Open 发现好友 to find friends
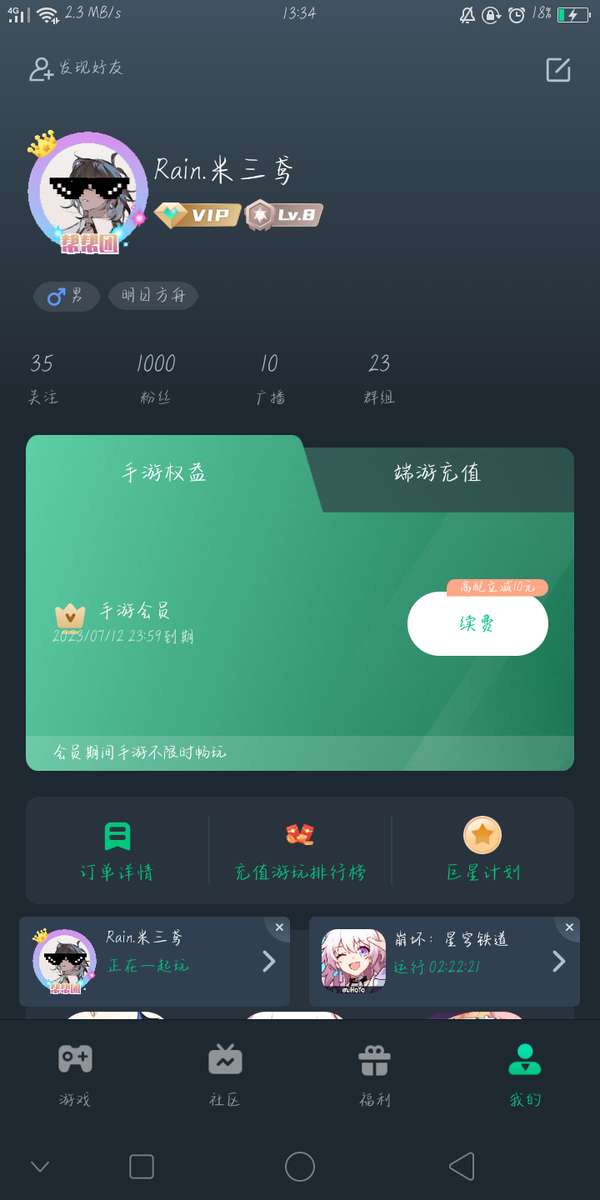Screen dimensions: 600x1200 (x=76, y=69)
